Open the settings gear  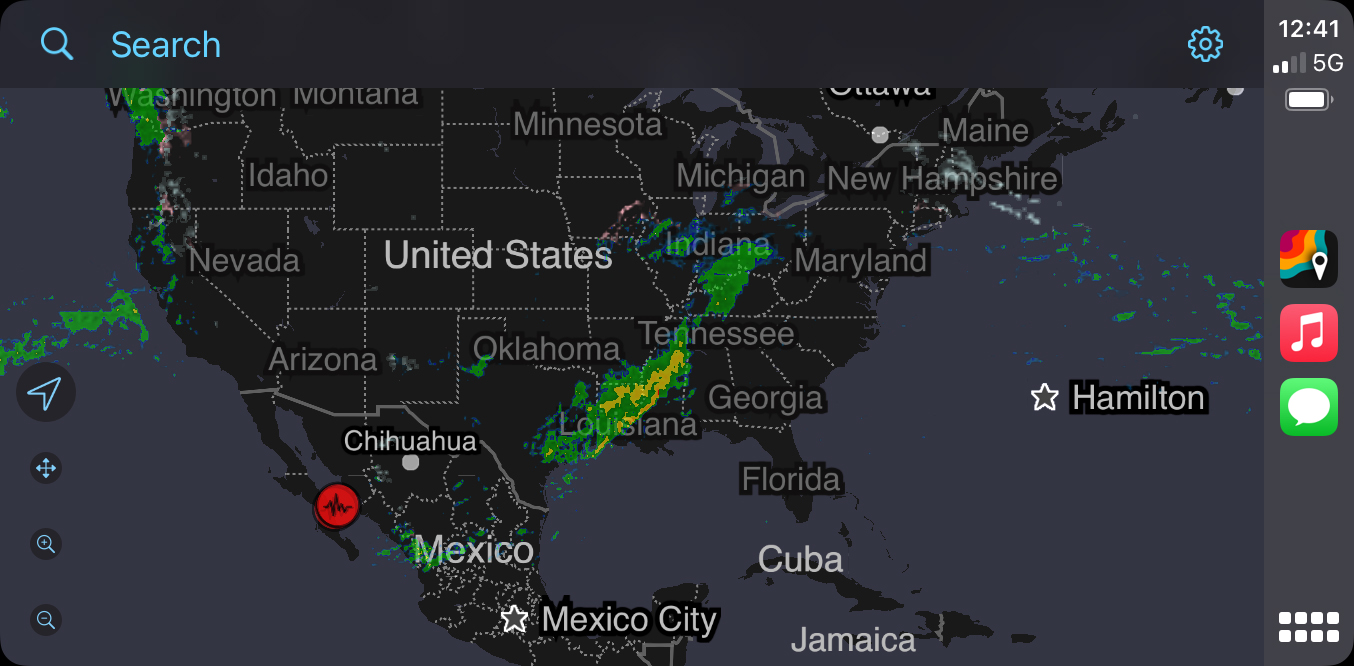pyautogui.click(x=1205, y=44)
